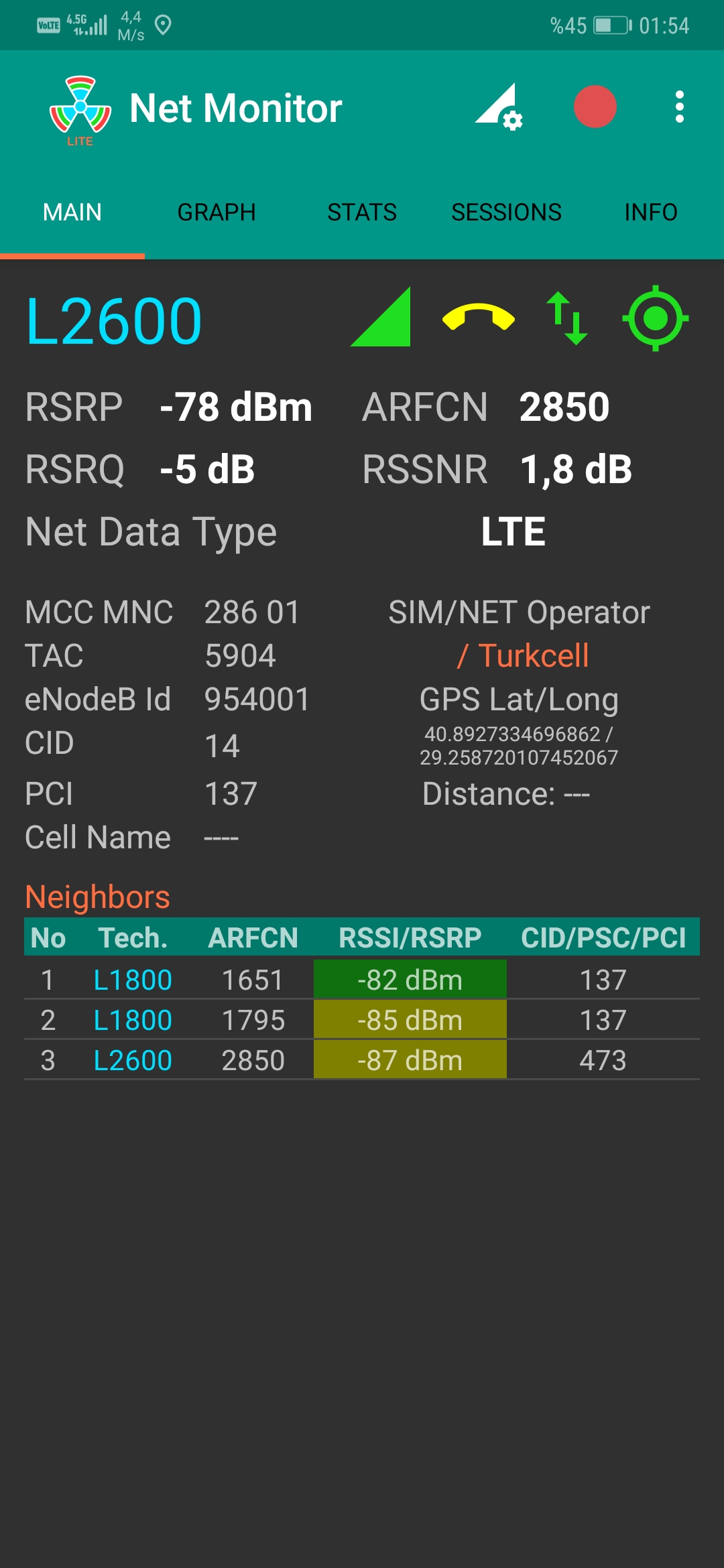Select the MAIN tab
The height and width of the screenshot is (1568, 724).
coord(72,212)
